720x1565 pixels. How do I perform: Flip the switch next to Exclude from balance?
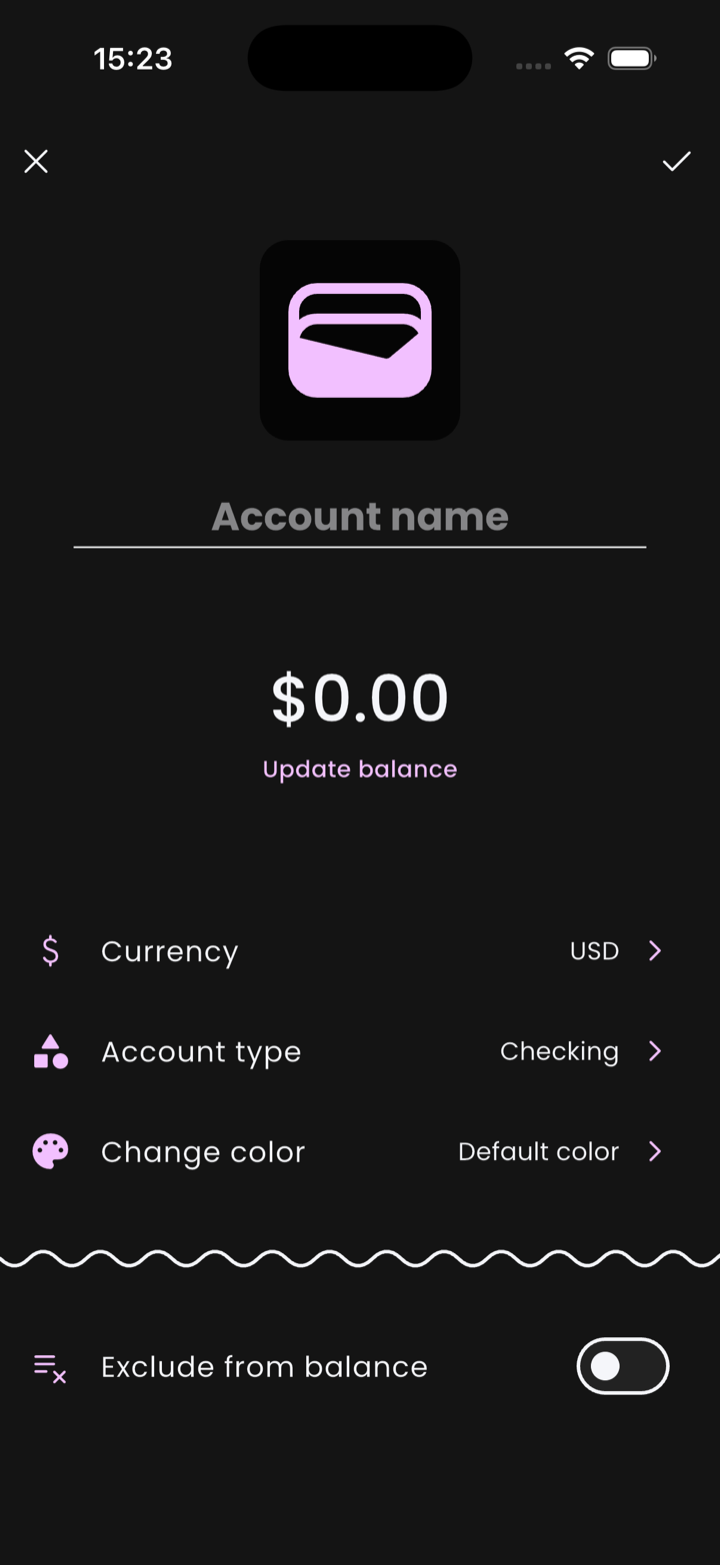pos(622,1366)
